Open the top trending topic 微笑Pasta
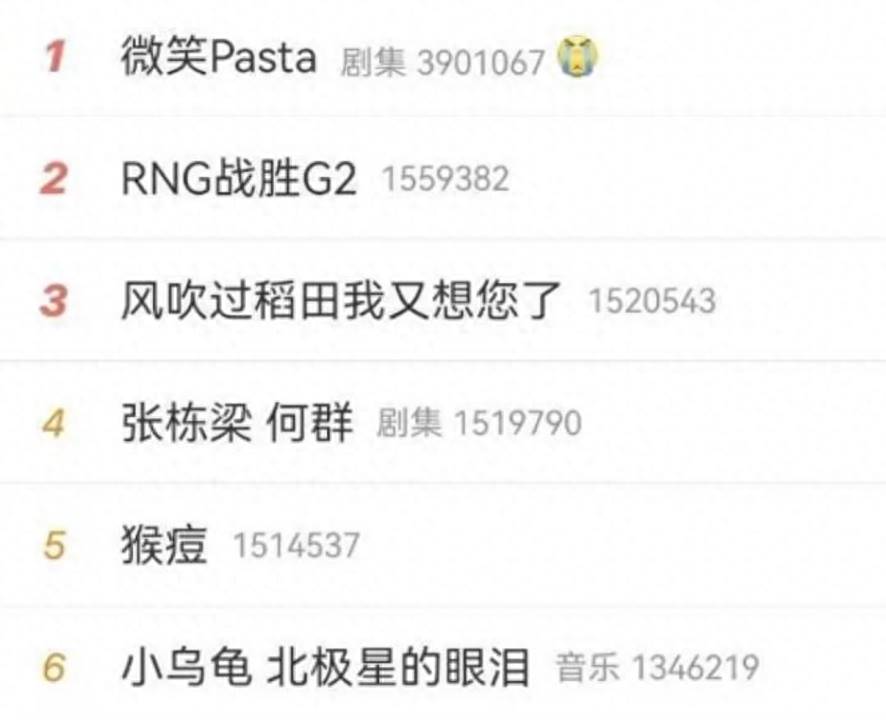This screenshot has width=886, height=720. pos(218,58)
